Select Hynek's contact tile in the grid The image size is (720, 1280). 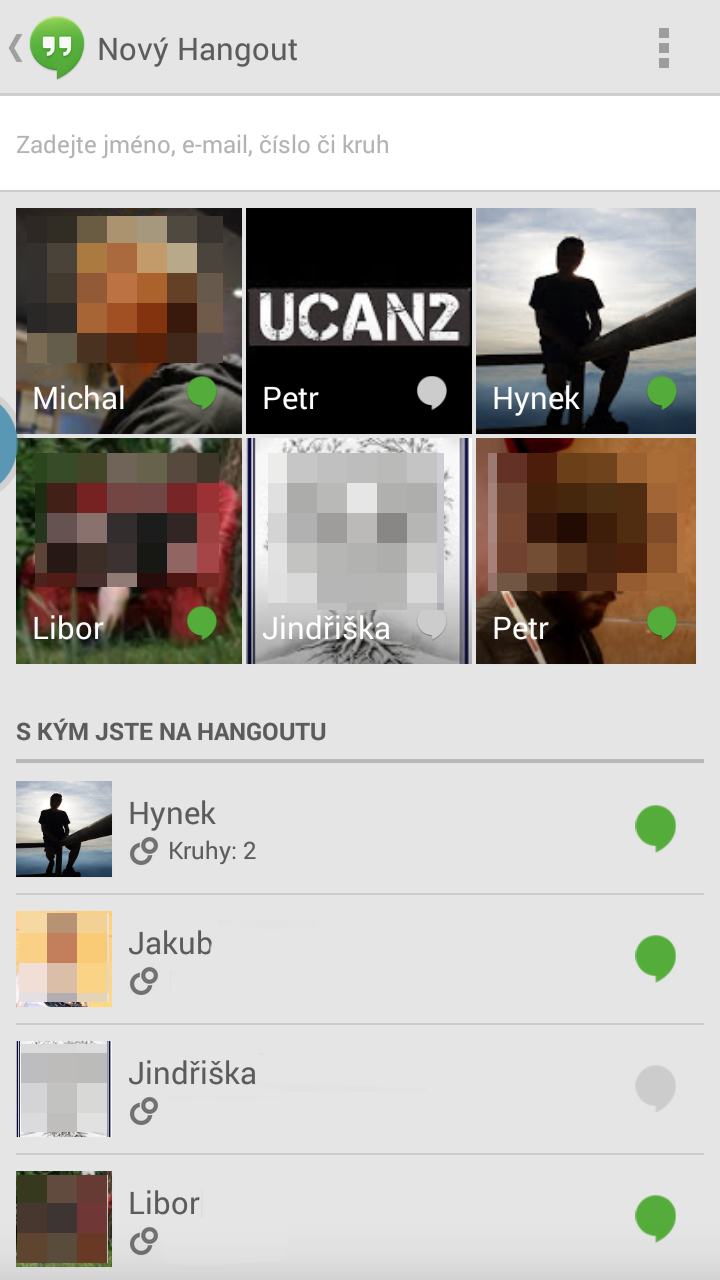pyautogui.click(x=586, y=321)
